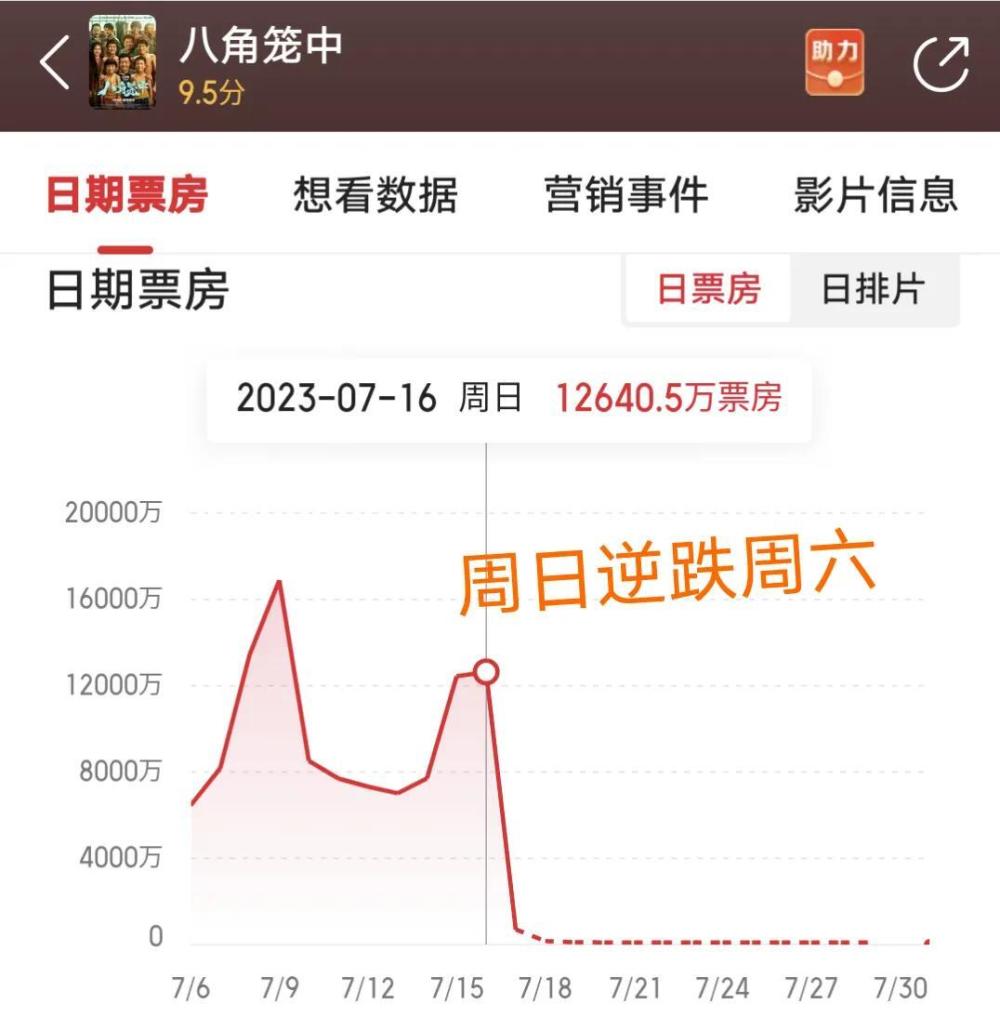Switch to the 想看数据 tab

pos(375,195)
